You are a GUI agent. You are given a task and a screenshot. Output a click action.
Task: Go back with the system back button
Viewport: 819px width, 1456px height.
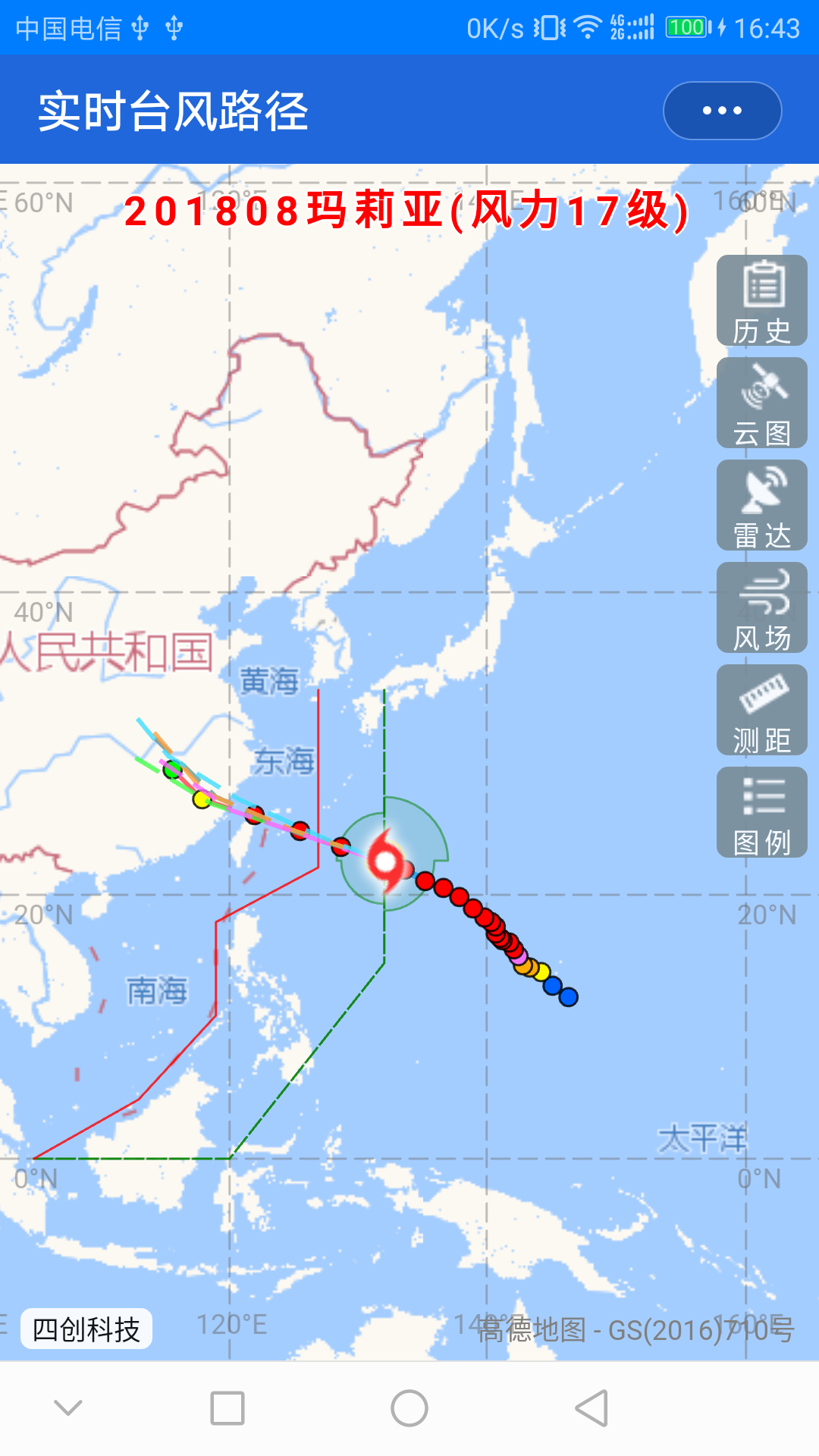click(591, 1408)
